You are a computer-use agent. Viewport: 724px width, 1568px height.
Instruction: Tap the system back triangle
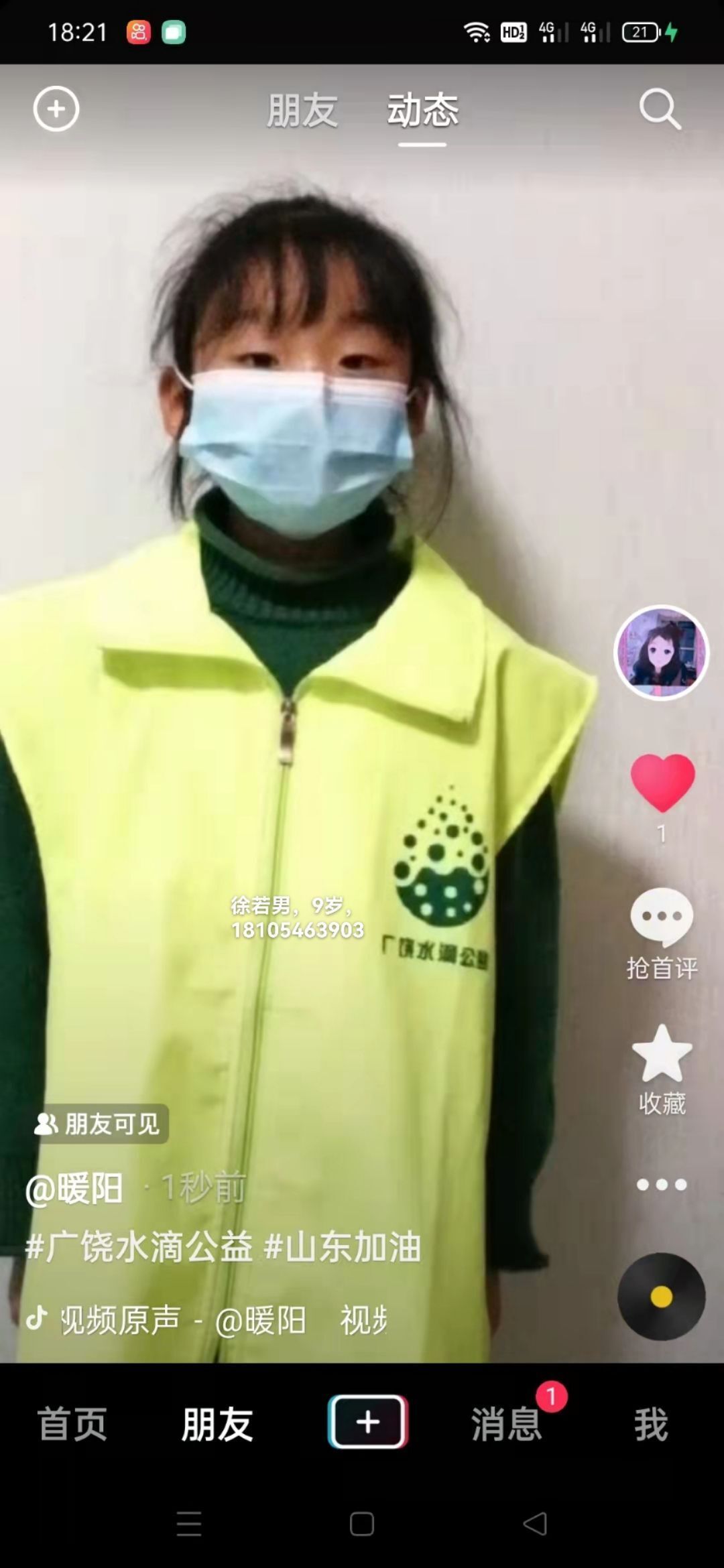tap(535, 1524)
